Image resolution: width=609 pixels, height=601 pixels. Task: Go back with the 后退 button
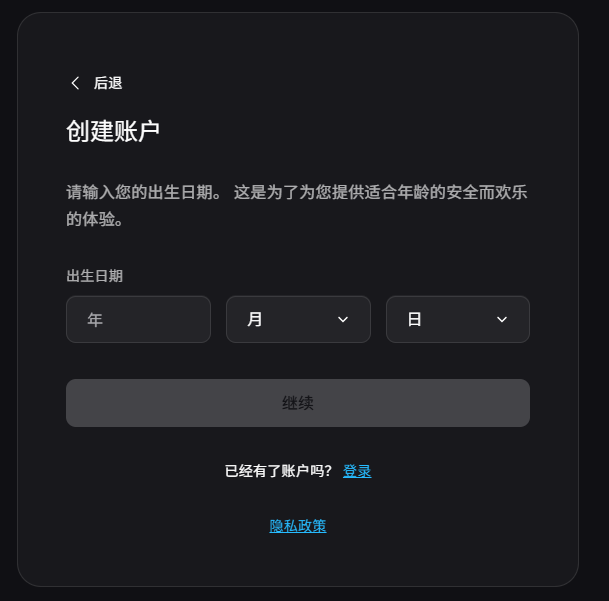coord(96,83)
